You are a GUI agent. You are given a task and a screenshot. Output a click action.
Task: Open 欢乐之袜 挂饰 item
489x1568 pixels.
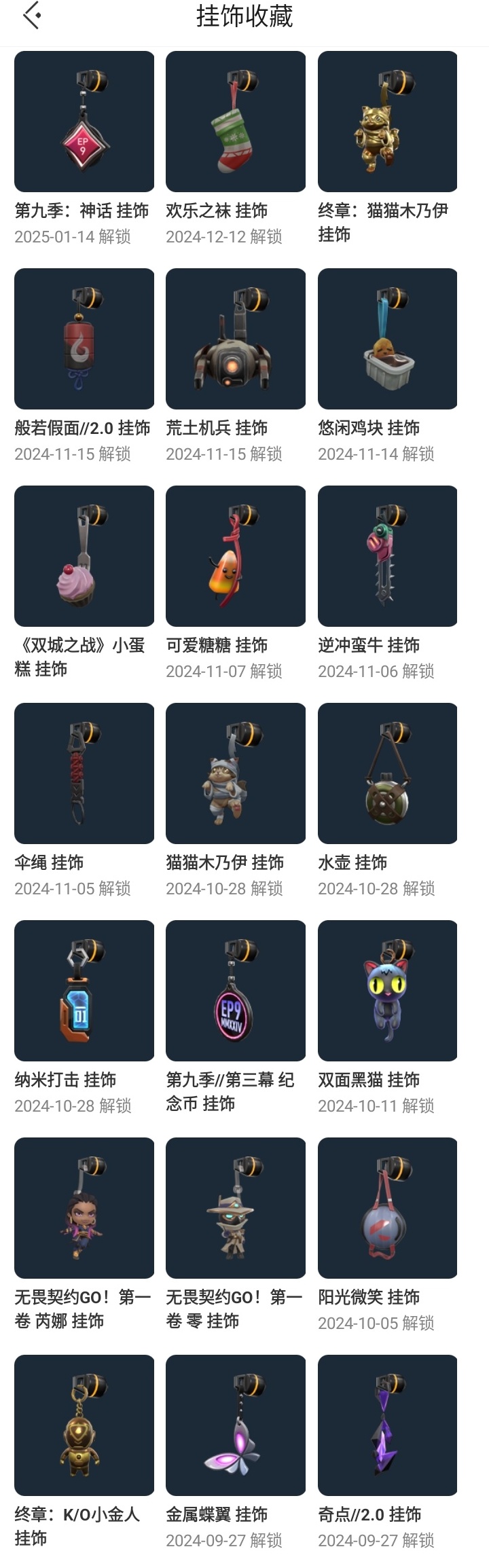click(x=236, y=122)
